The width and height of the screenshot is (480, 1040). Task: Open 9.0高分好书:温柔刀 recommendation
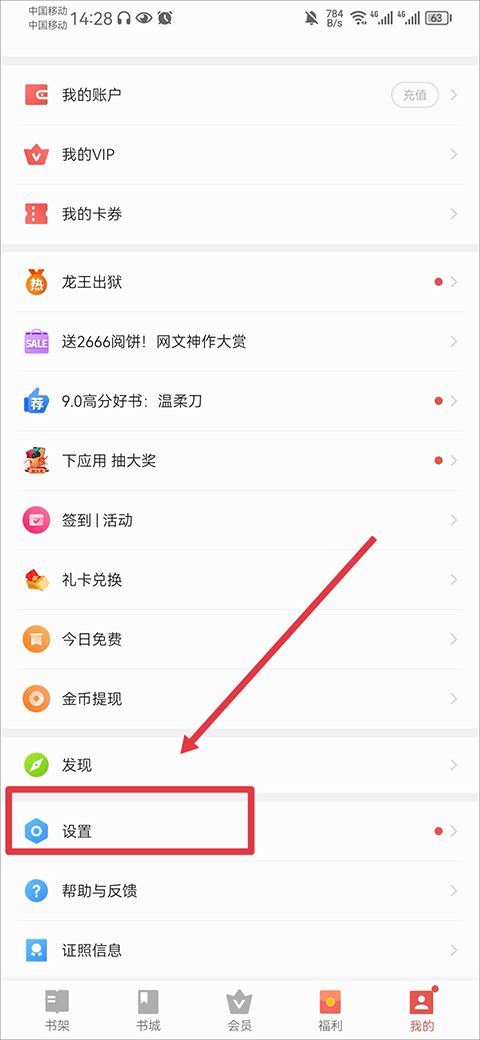[x=240, y=401]
